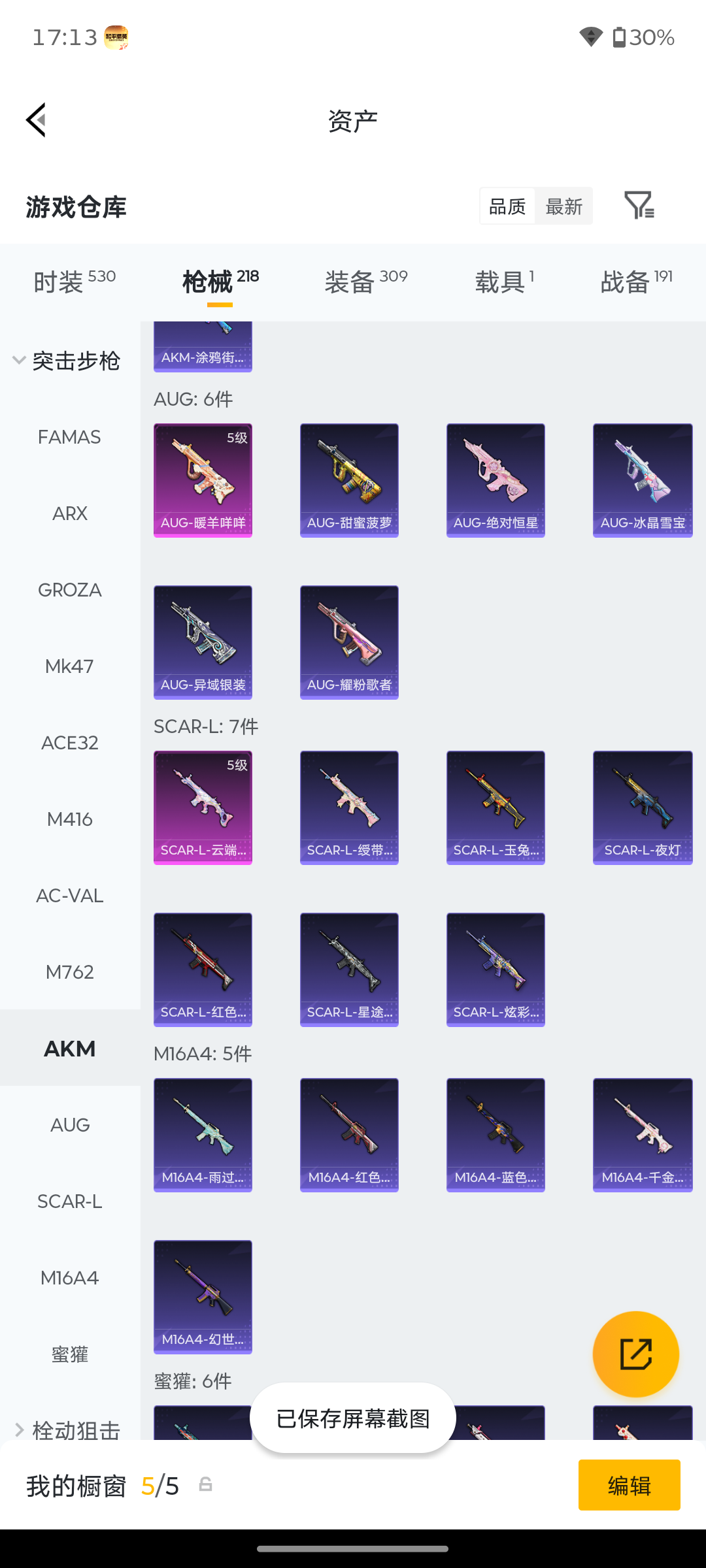Collapse the 突击步枪 category
This screenshot has height=1568, width=706.
[x=67, y=361]
